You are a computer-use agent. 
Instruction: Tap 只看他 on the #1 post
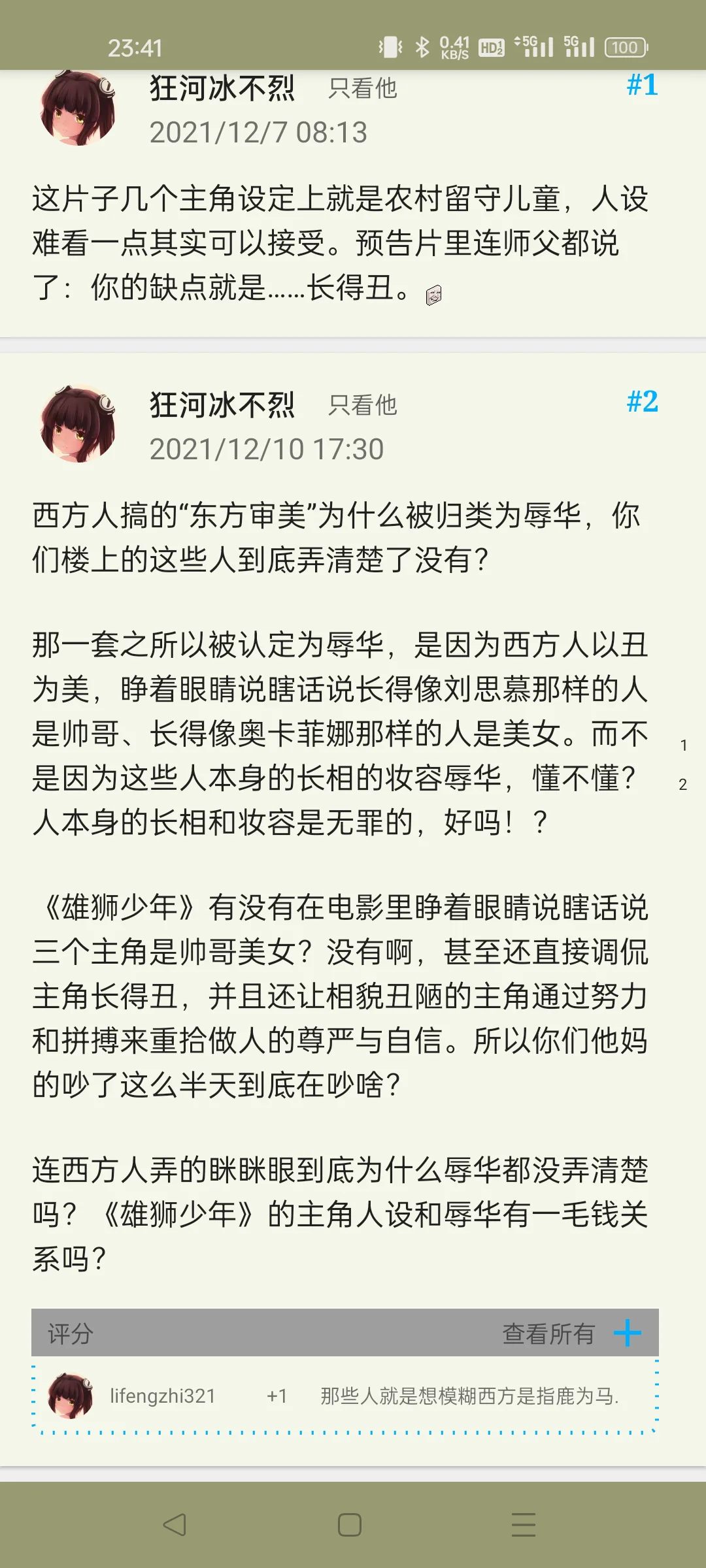coord(363,88)
